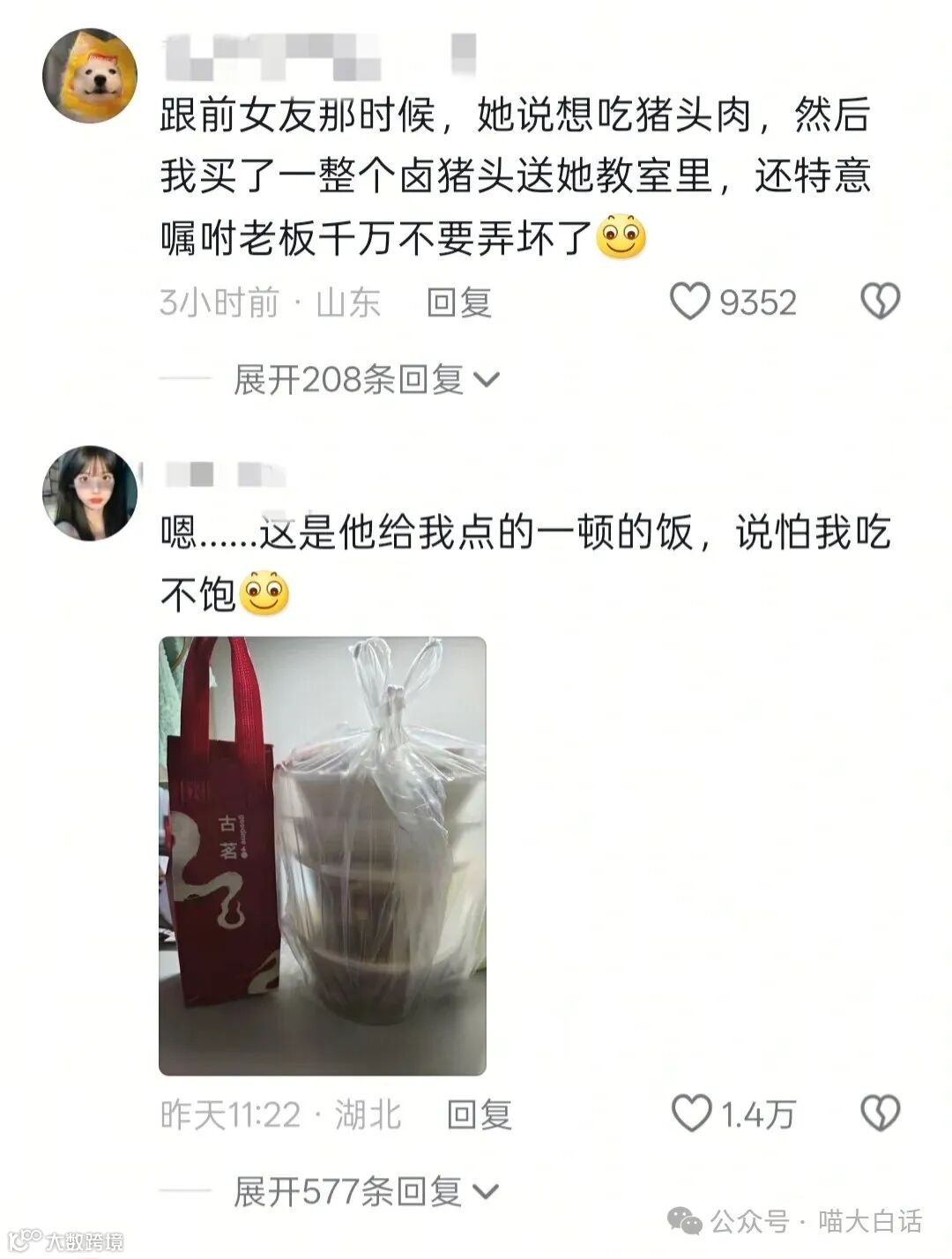Open the girl avatar's profile
952x1259 pixels.
click(90, 493)
